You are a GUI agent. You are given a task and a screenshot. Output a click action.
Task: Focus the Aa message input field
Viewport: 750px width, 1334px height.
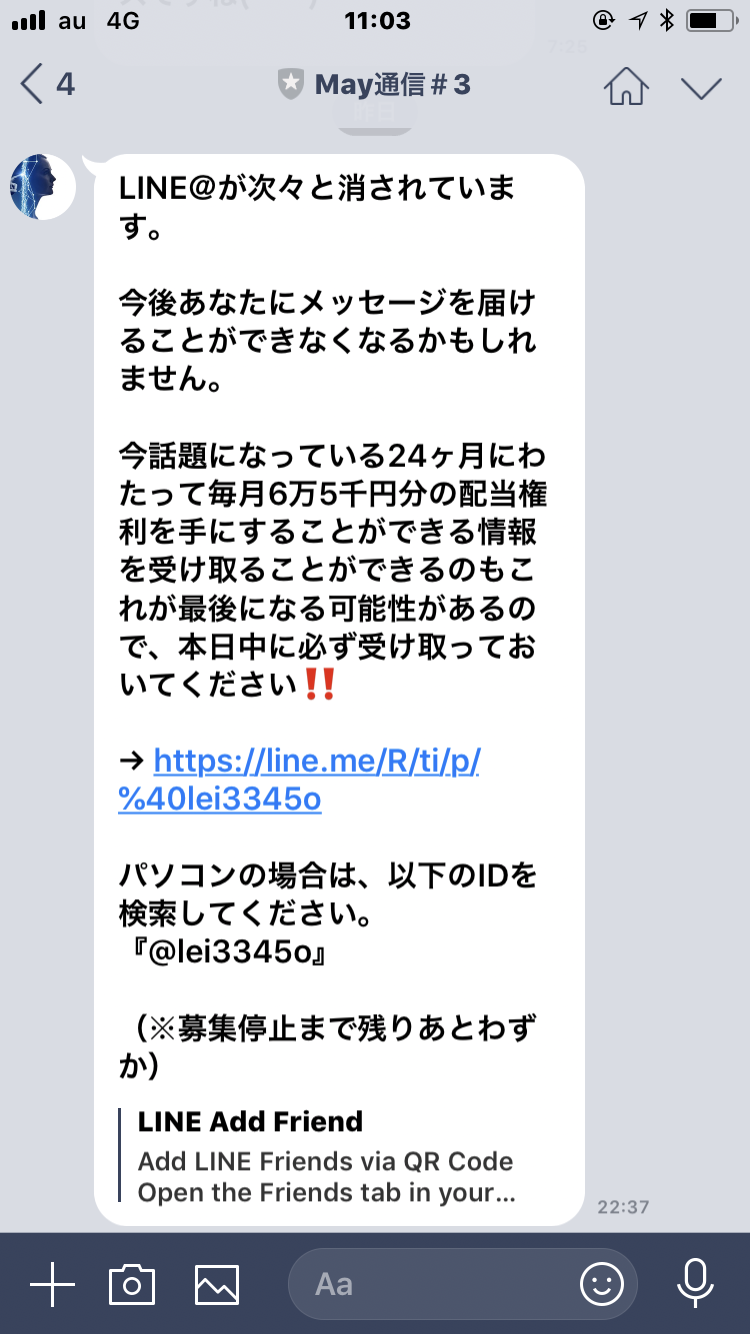430,1284
